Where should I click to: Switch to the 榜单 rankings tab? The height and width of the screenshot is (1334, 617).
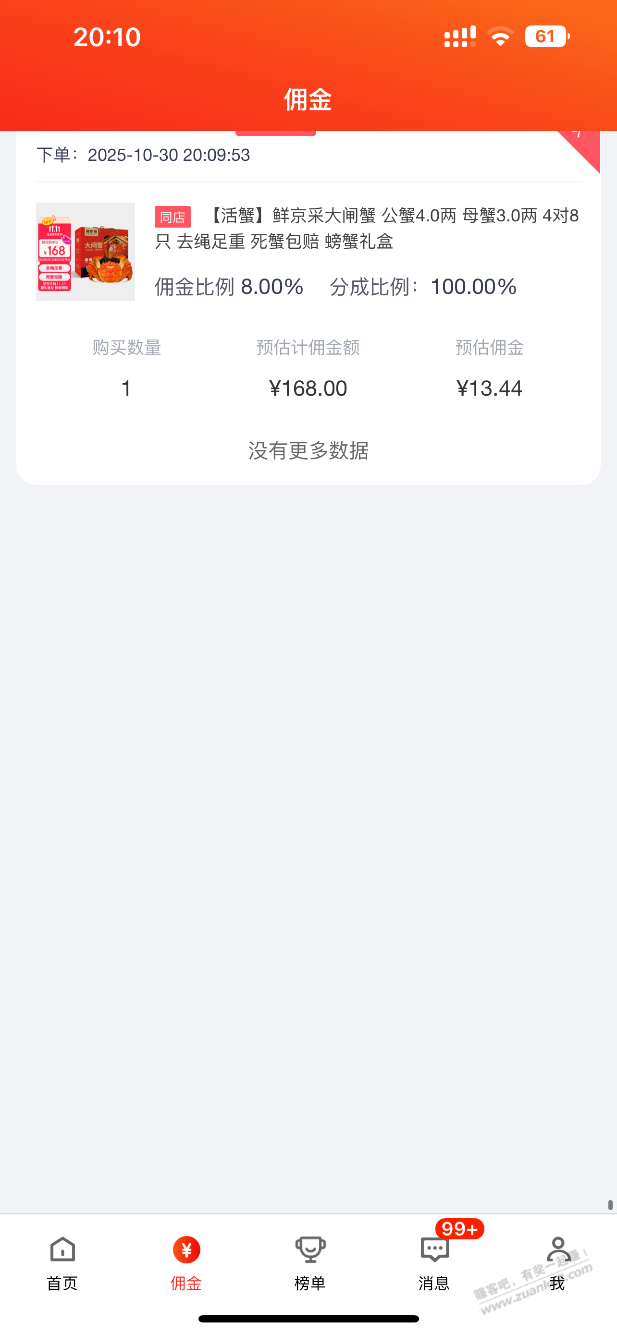pyautogui.click(x=310, y=1262)
